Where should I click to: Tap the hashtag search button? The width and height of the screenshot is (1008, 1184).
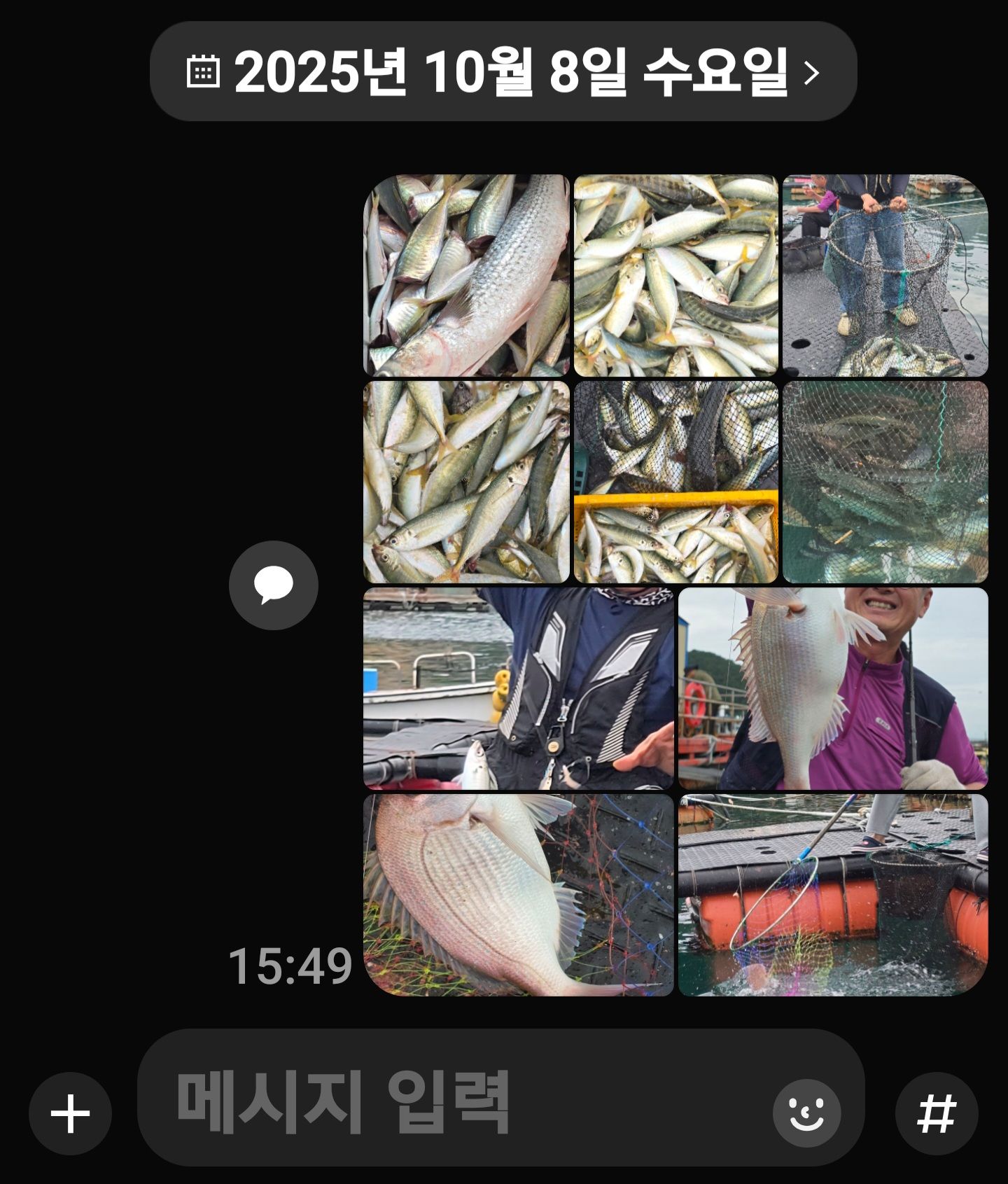click(x=936, y=1113)
